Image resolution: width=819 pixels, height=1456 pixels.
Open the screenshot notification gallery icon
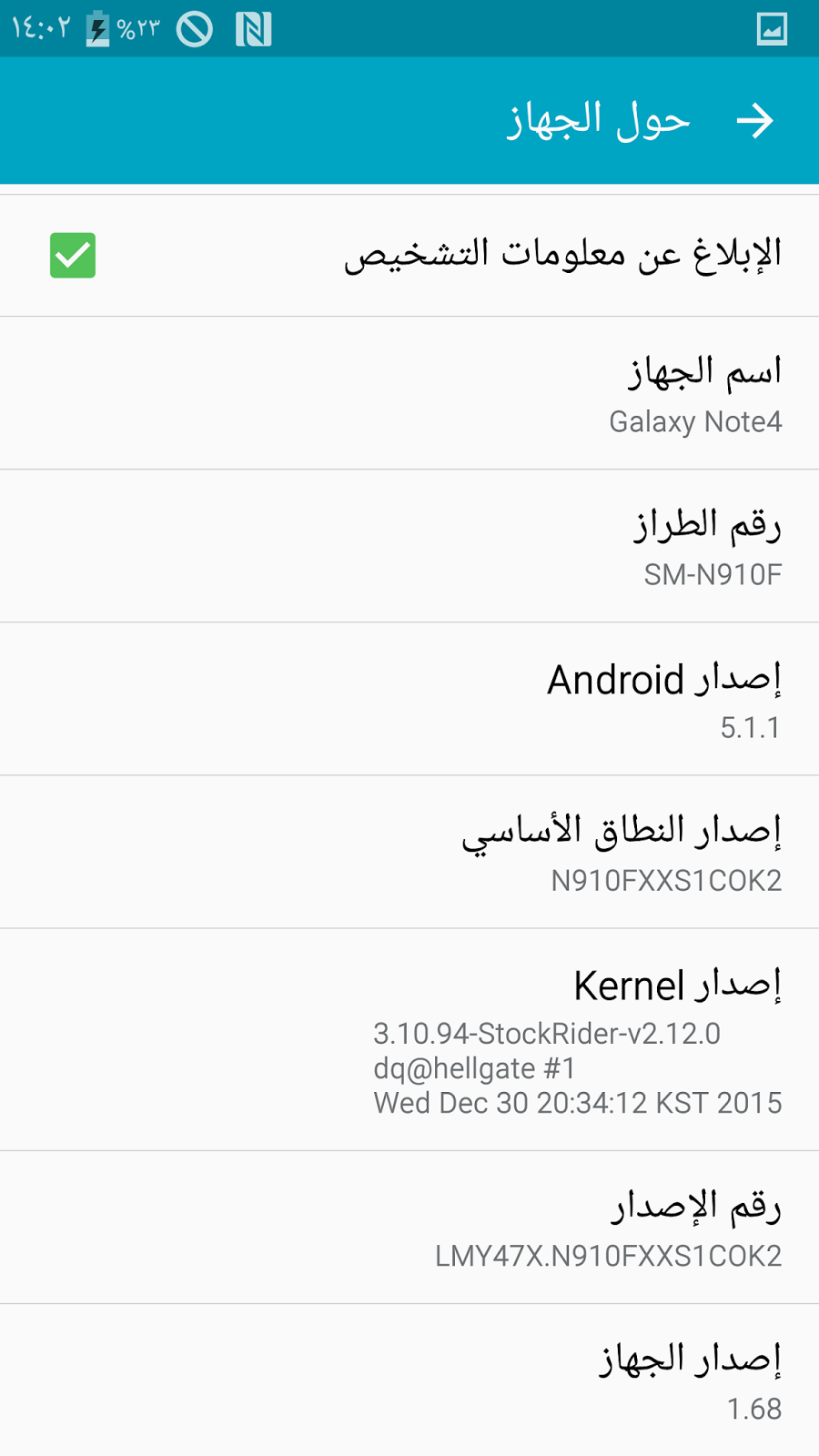(773, 29)
